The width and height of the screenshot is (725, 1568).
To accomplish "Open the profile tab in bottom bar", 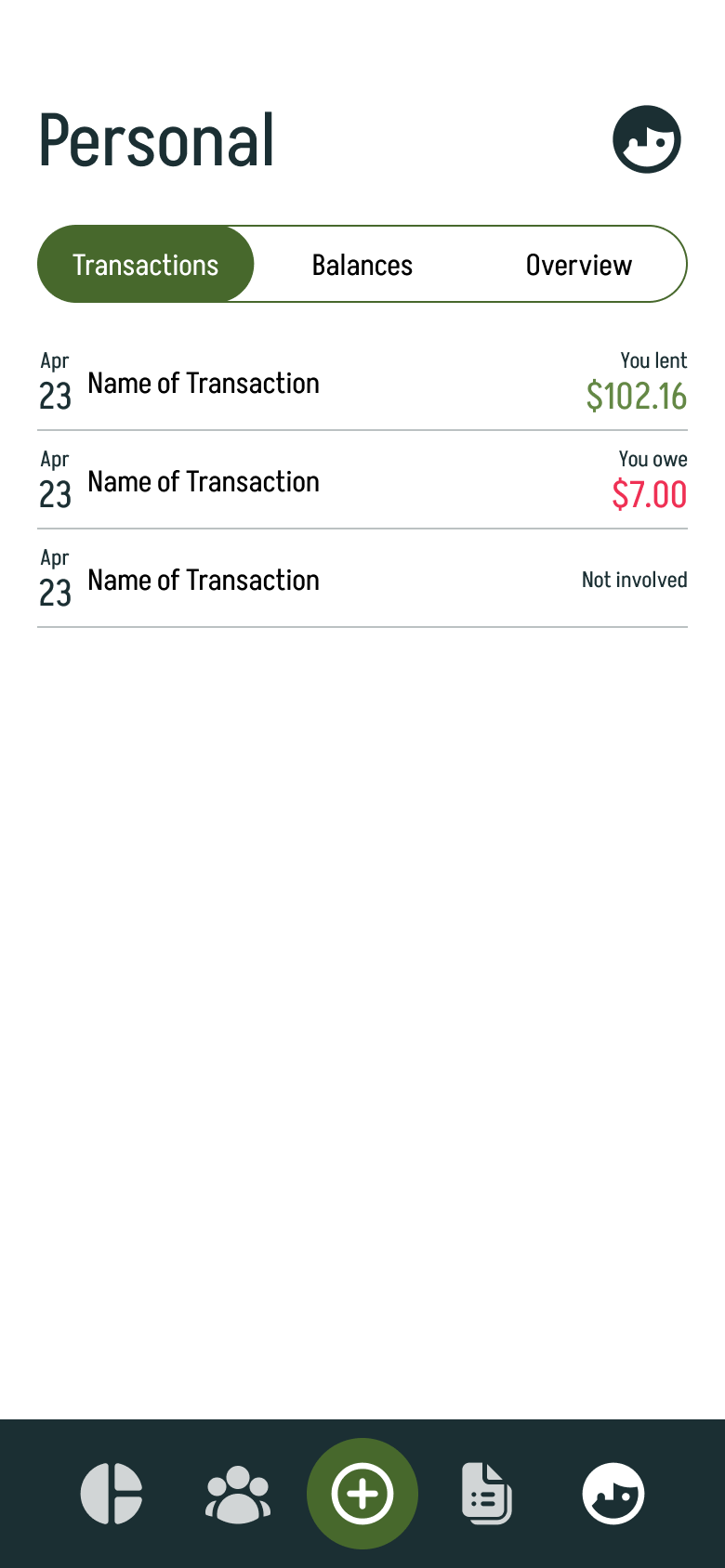I will (x=613, y=1494).
